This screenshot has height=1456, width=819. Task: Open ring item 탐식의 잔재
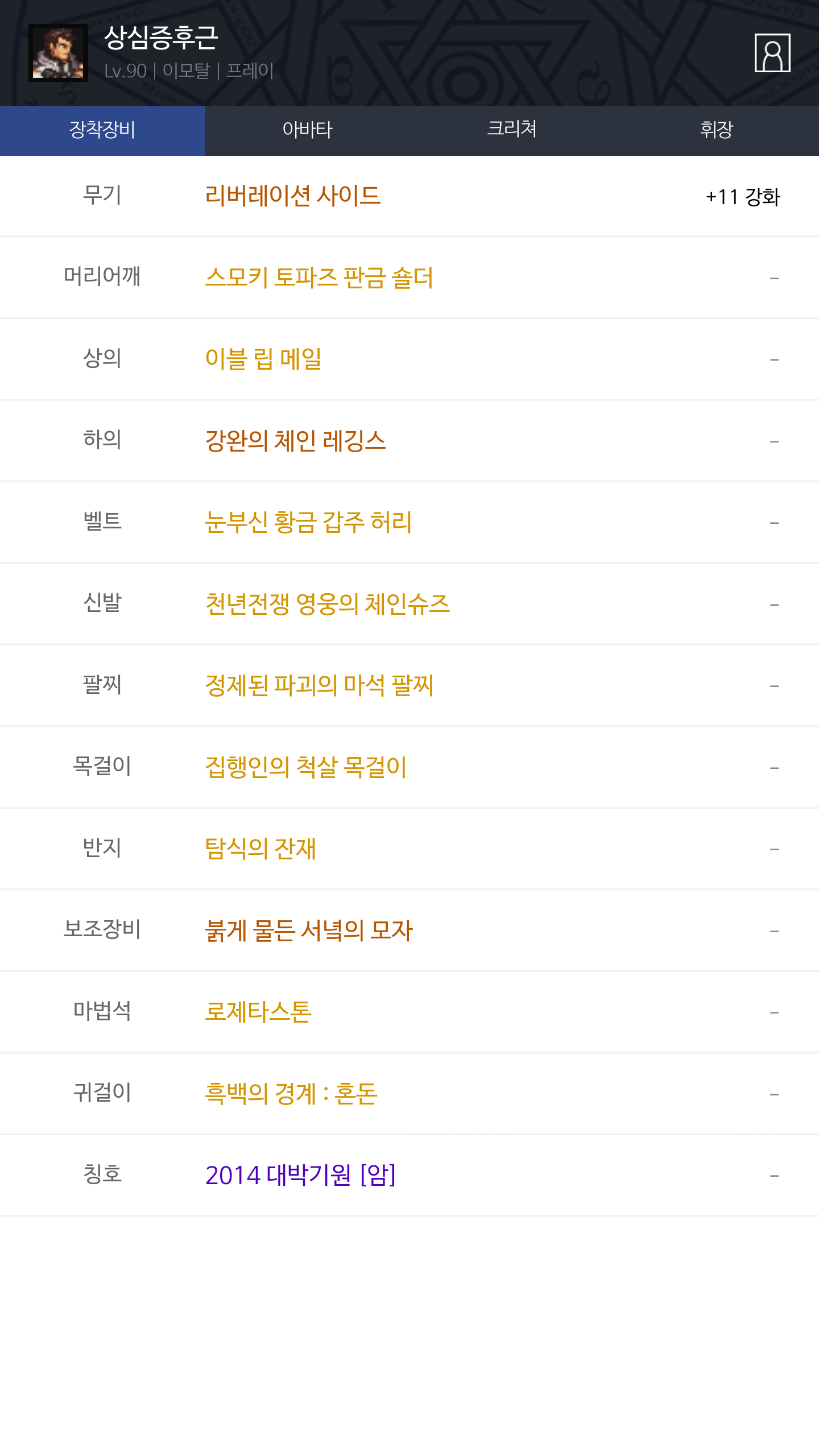pyautogui.click(x=260, y=849)
